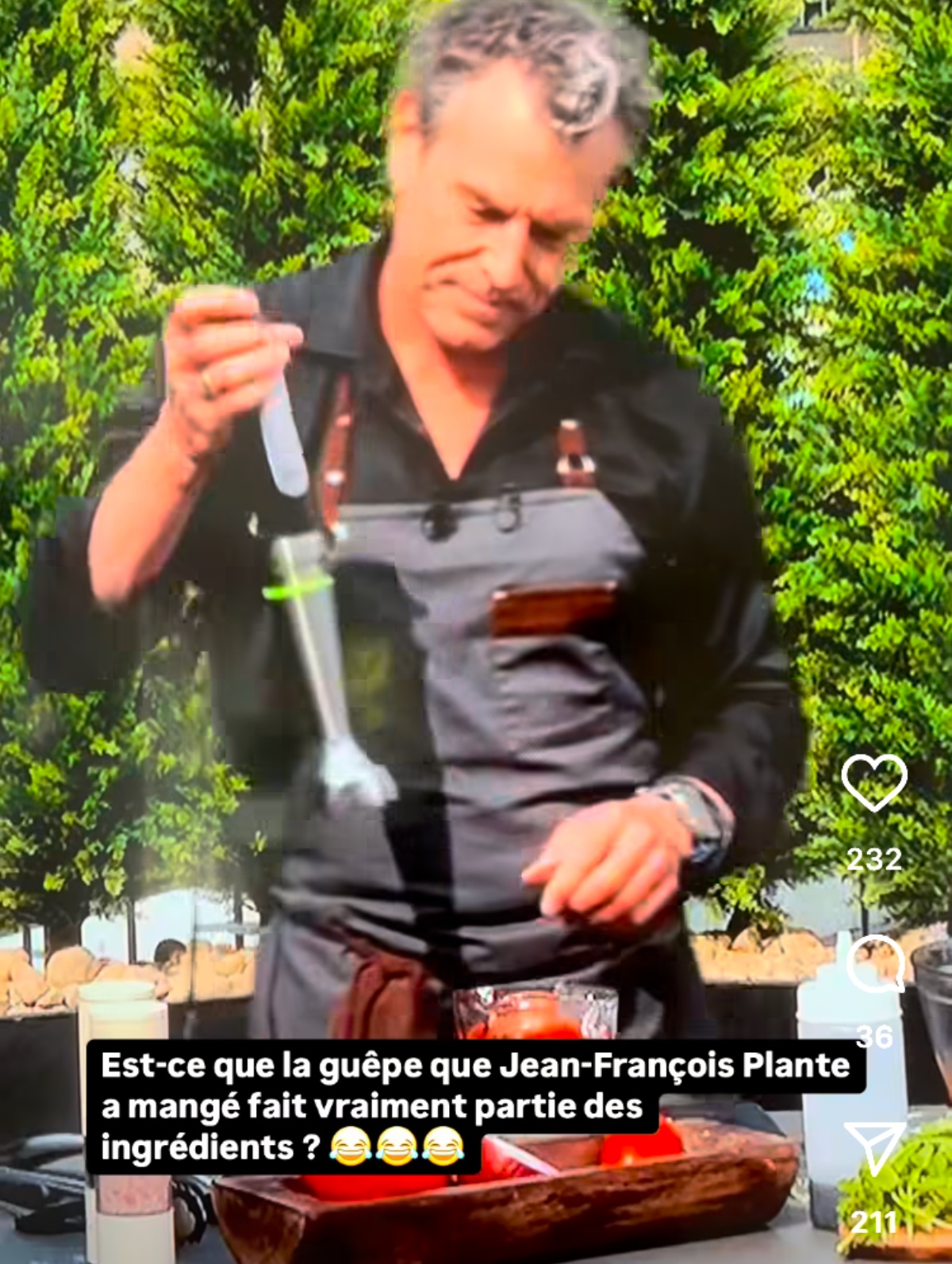Like this reel with the heart icon

click(873, 782)
